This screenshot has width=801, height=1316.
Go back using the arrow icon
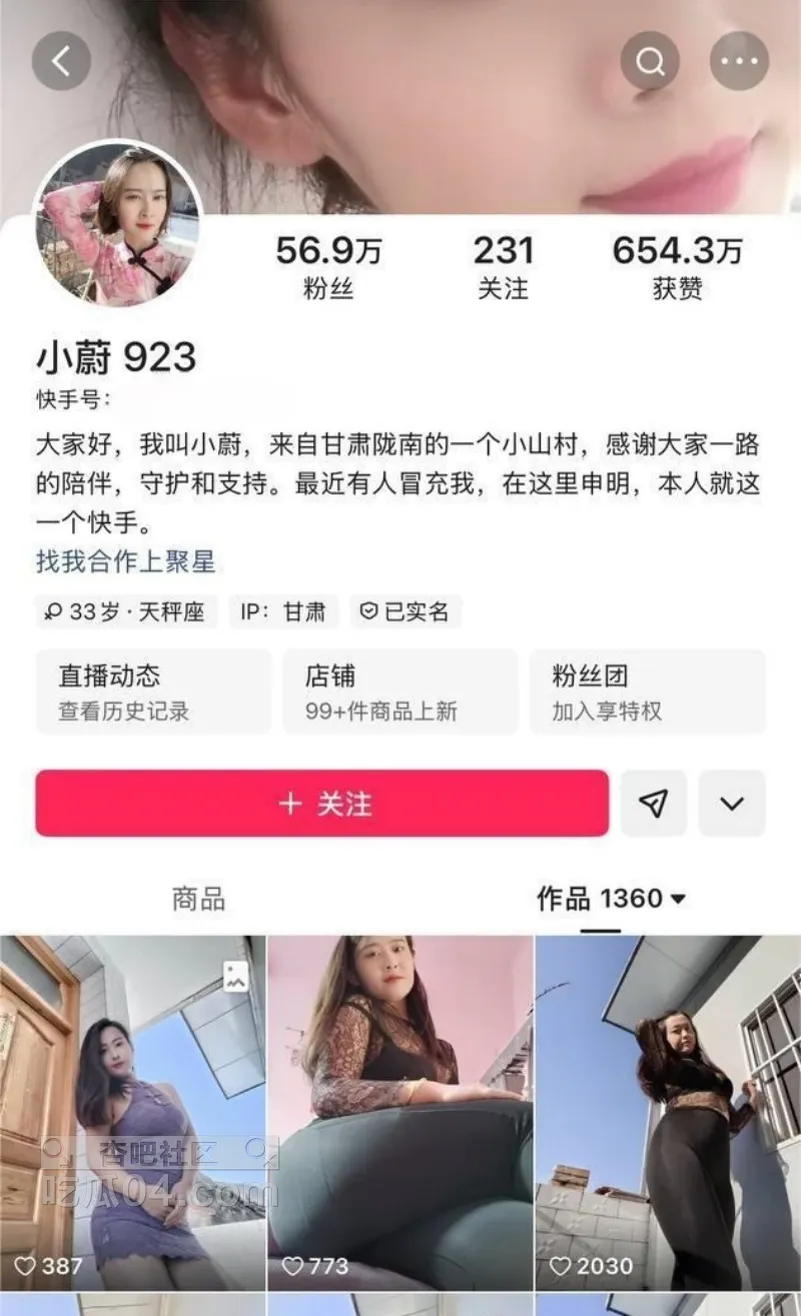tap(61, 61)
